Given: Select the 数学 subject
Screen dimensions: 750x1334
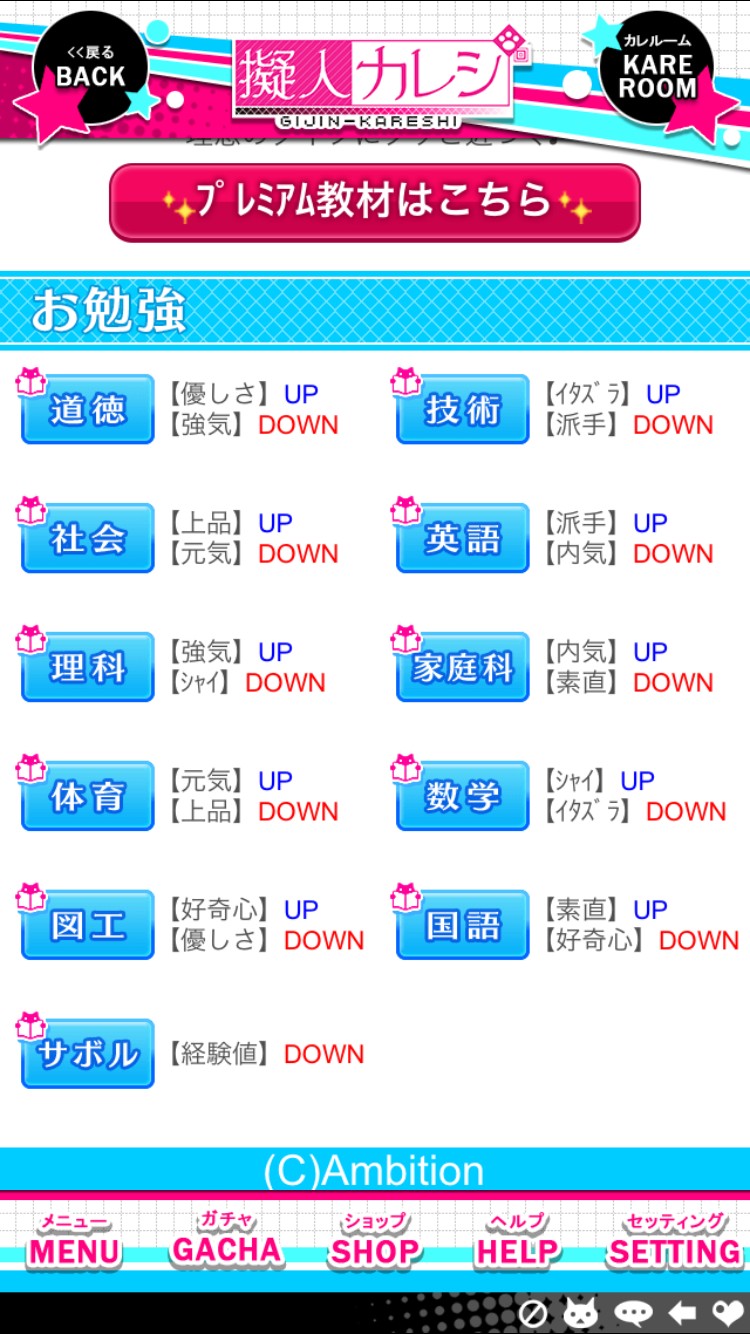Looking at the screenshot, I should click(x=462, y=797).
